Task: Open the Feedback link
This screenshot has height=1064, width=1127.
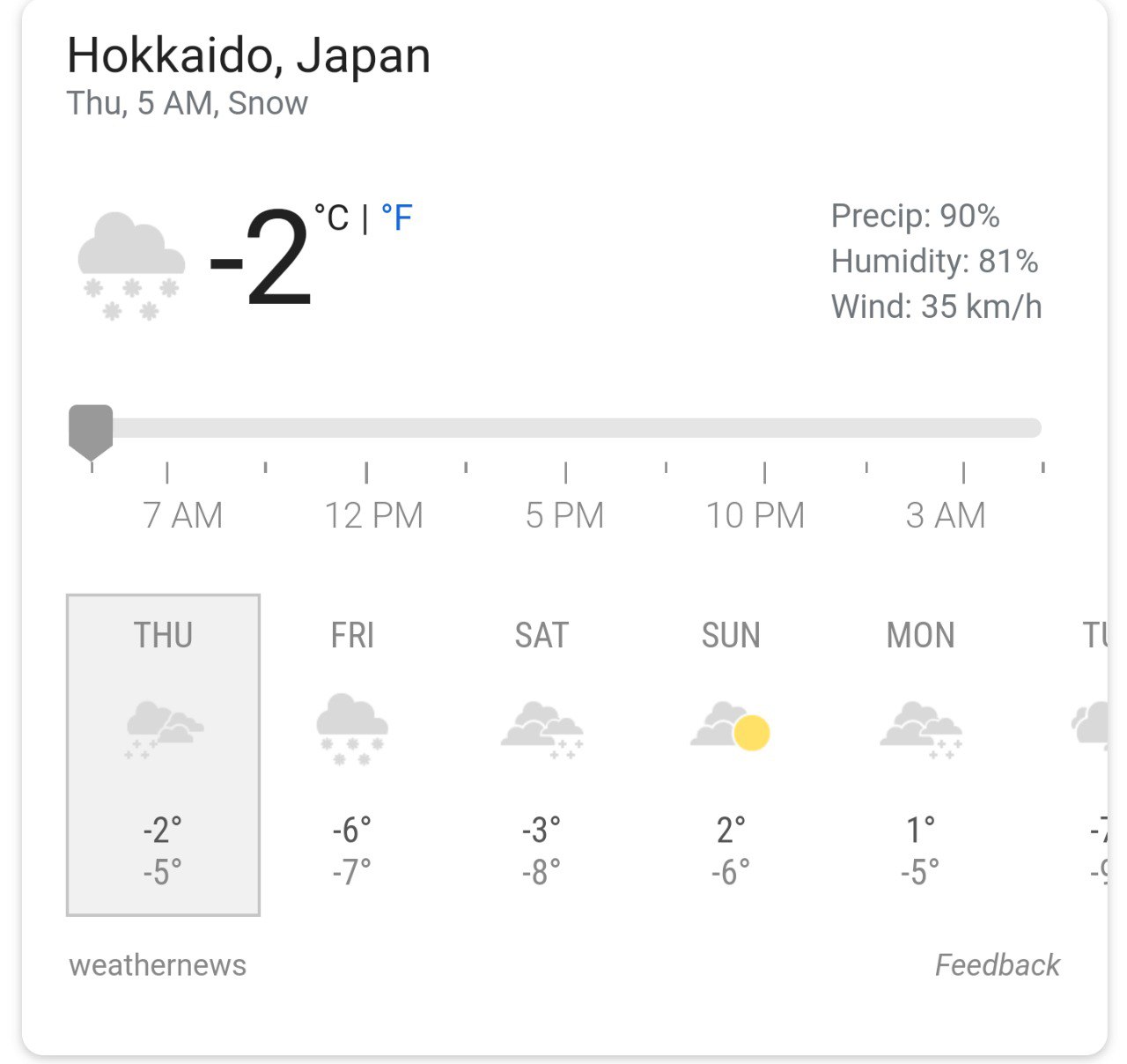Action: (997, 965)
